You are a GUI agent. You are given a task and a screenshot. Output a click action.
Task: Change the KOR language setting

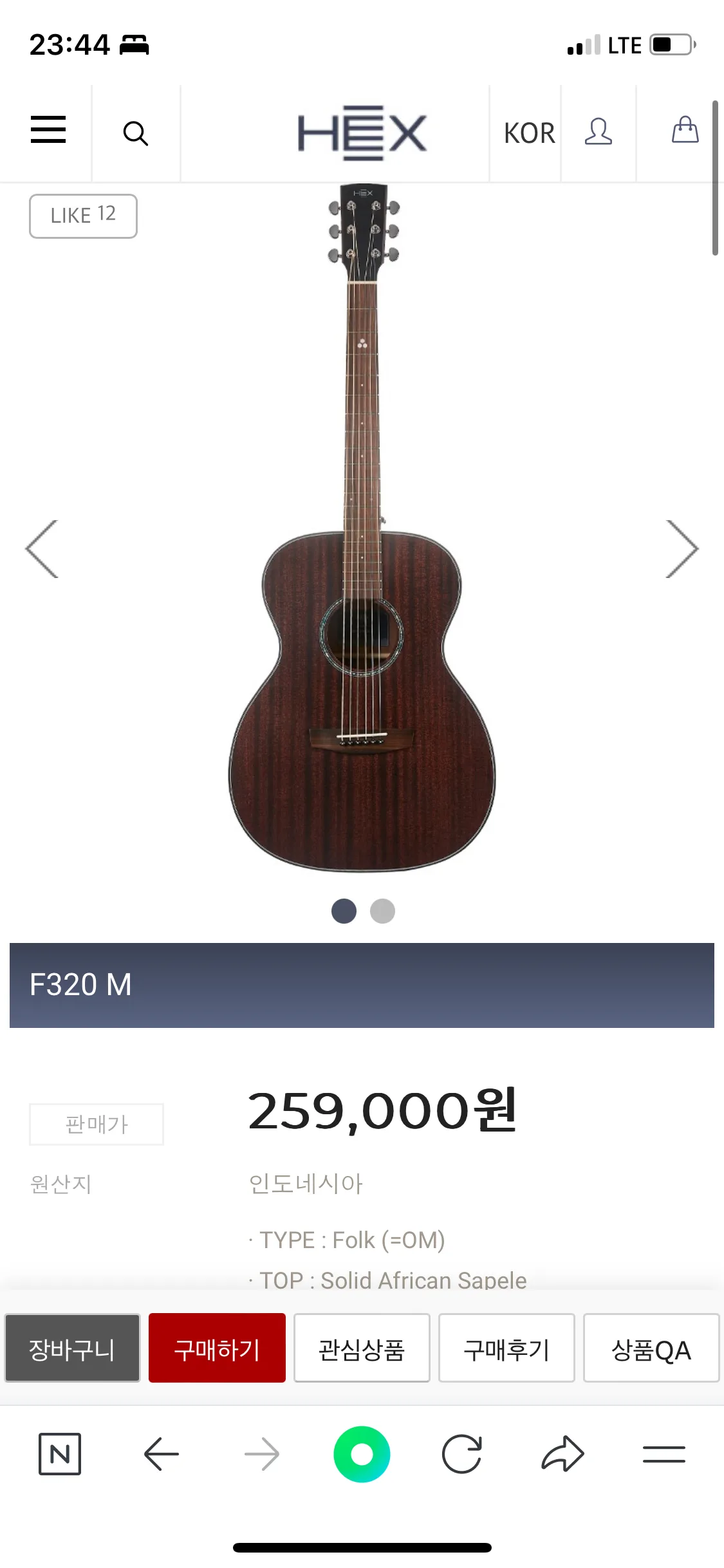[x=529, y=133]
